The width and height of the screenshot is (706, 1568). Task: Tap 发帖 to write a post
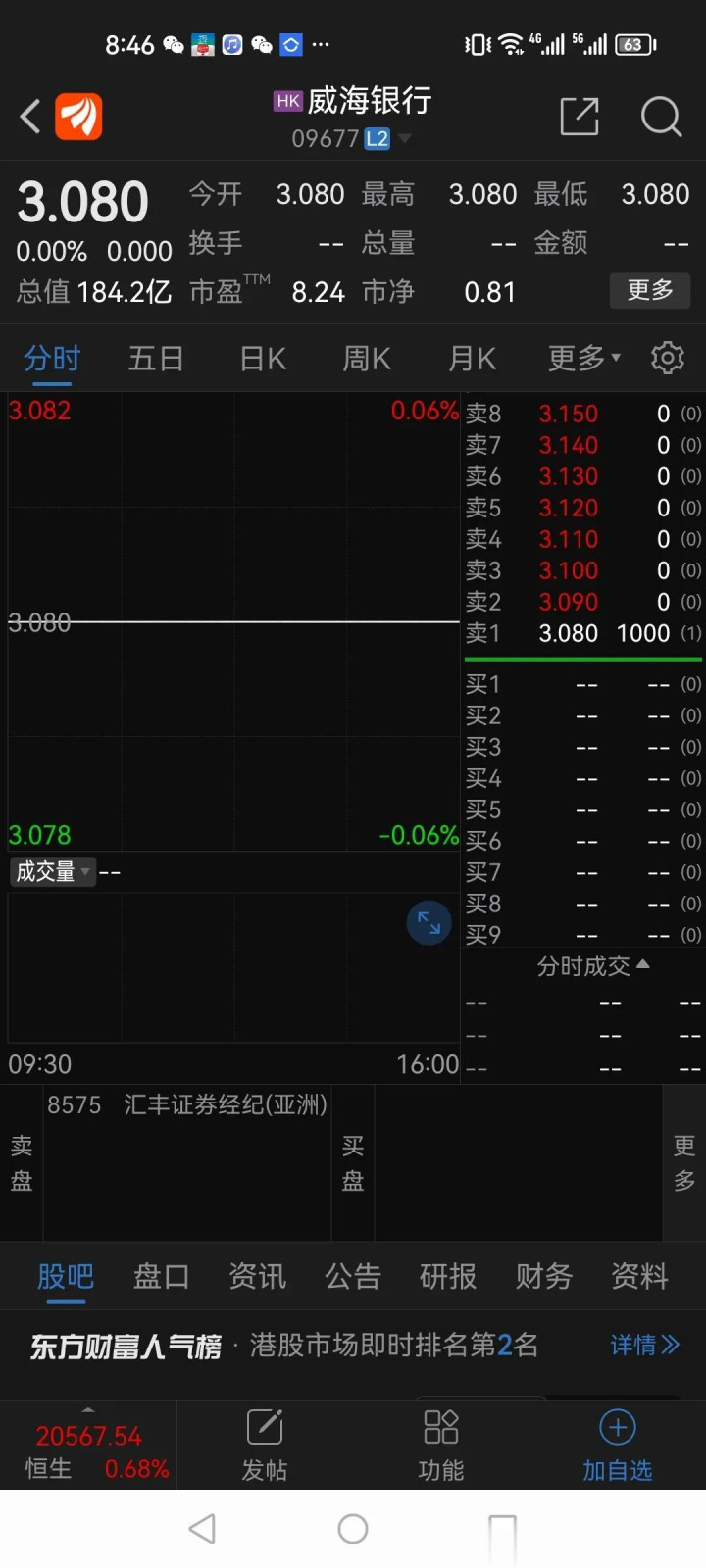pyautogui.click(x=265, y=1445)
